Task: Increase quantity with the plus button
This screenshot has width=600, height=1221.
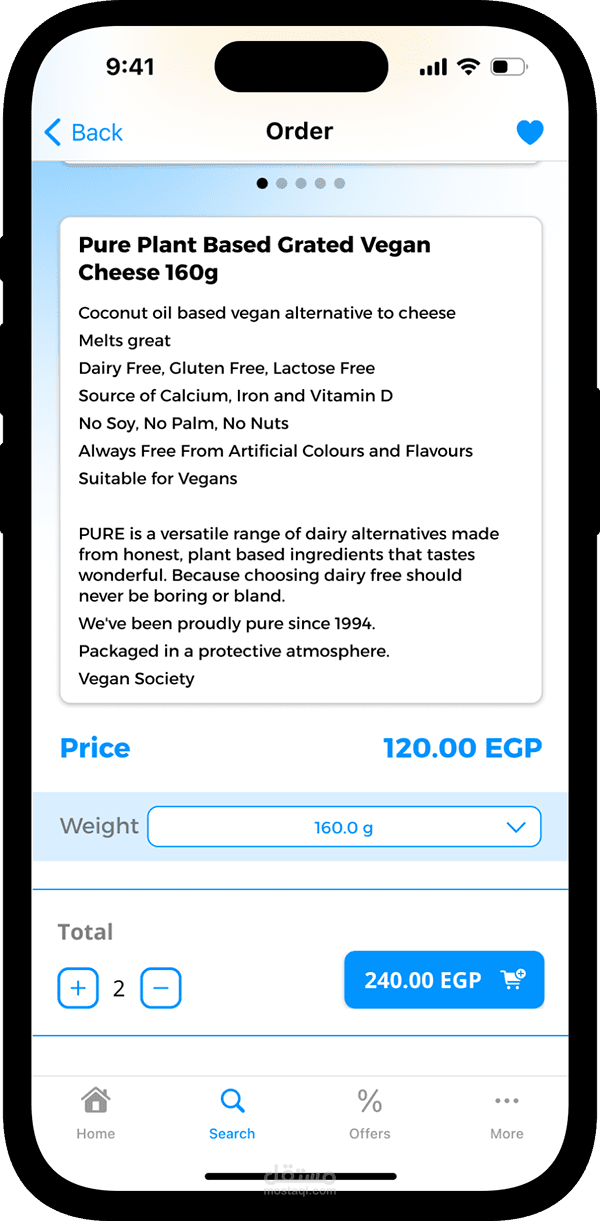Action: tap(78, 989)
